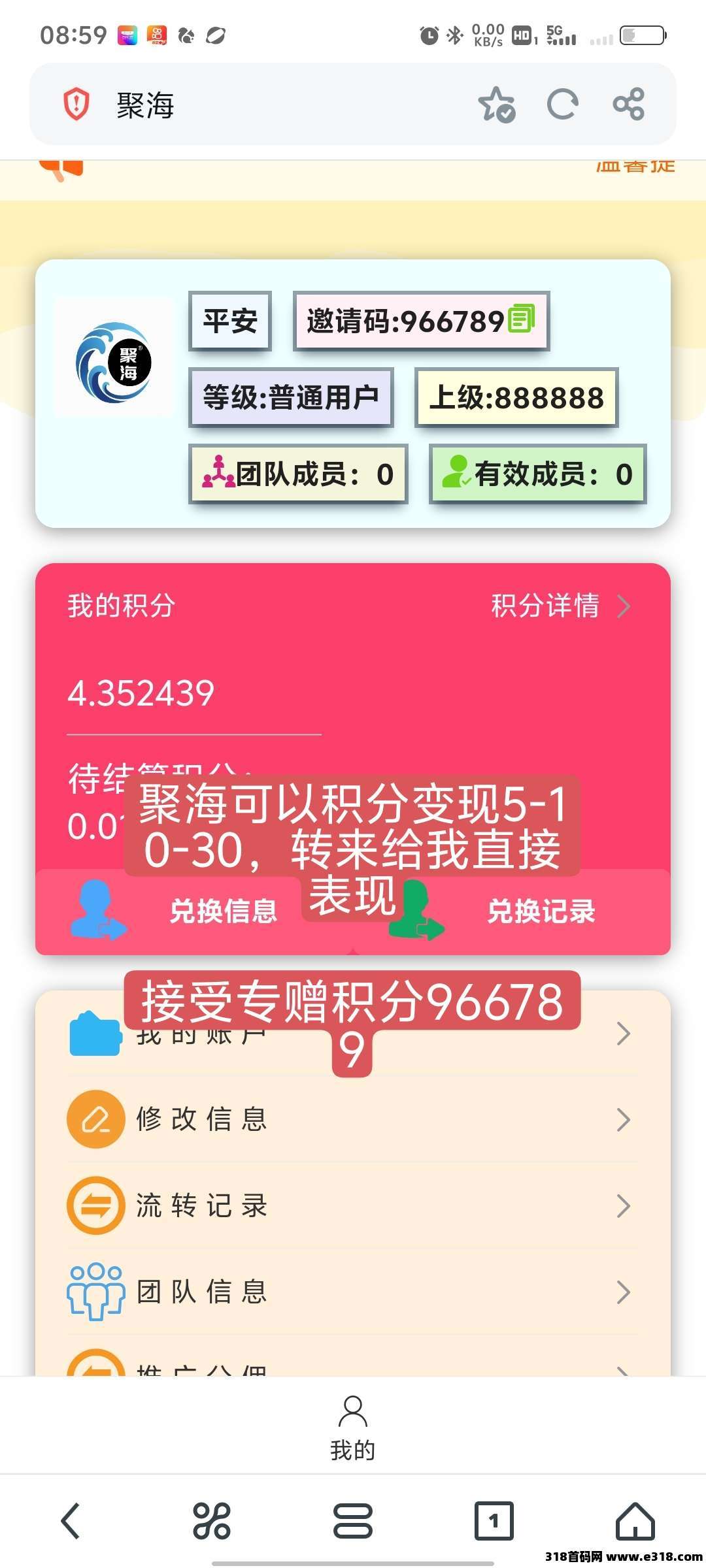The image size is (706, 1568).
Task: Refresh the current page
Action: (563, 103)
